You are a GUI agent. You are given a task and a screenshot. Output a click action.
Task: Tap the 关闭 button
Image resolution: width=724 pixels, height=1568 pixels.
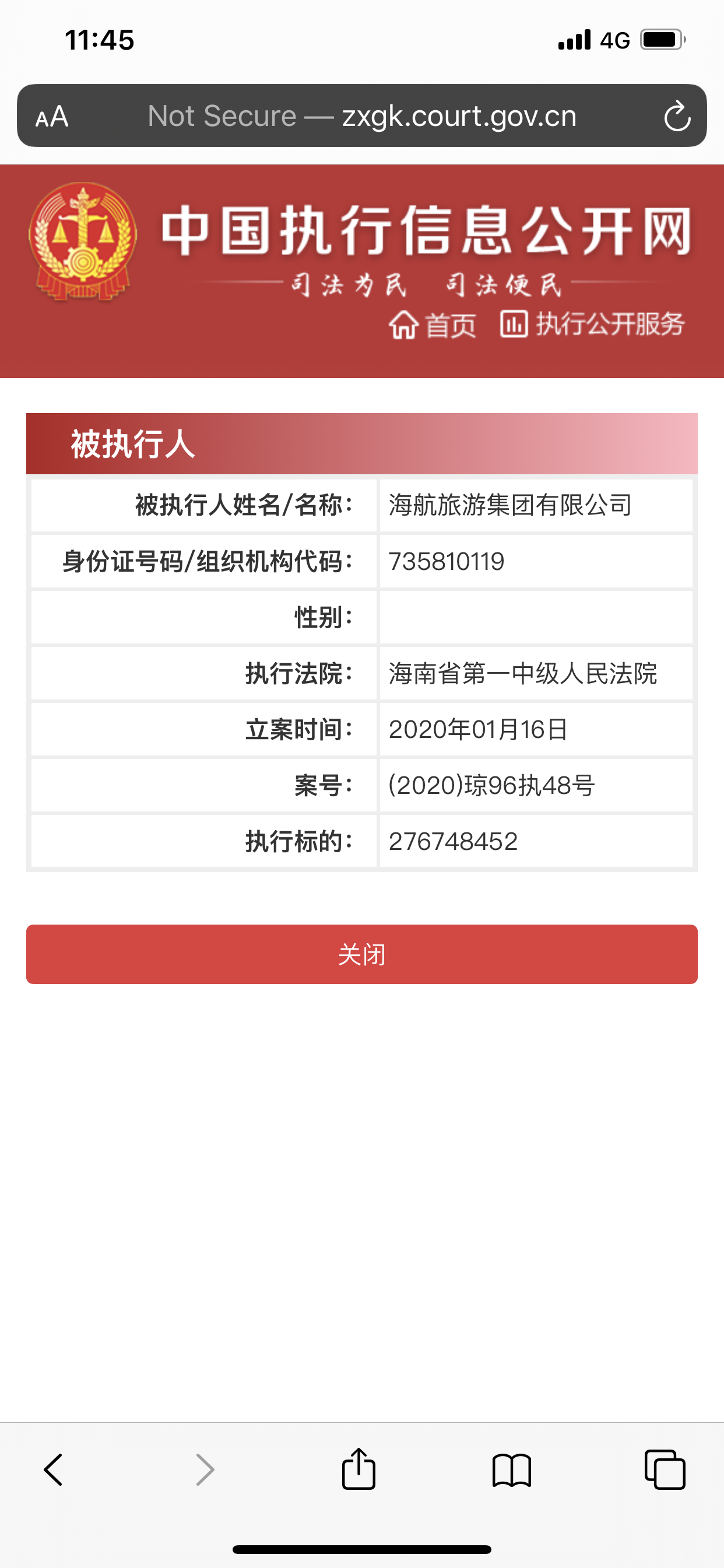pos(361,954)
